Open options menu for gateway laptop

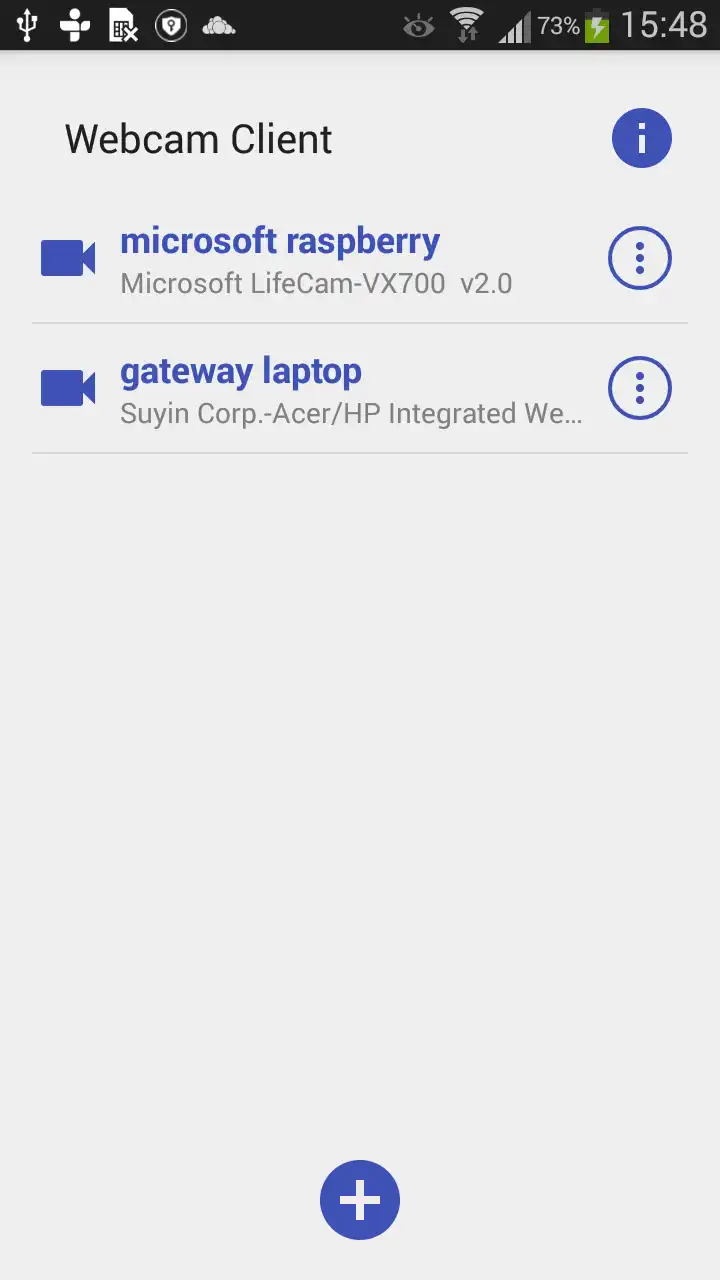click(x=640, y=388)
